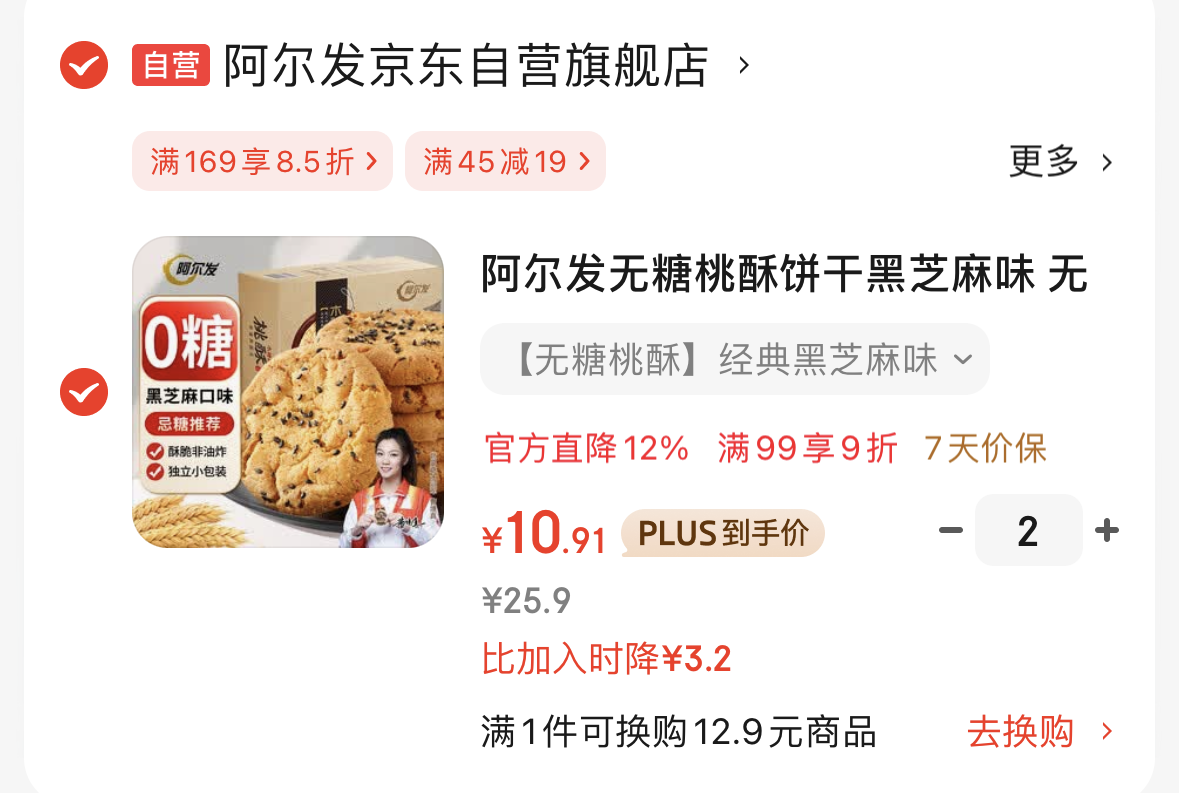Tap 去换购 to redeem add-on item

(x=1038, y=732)
